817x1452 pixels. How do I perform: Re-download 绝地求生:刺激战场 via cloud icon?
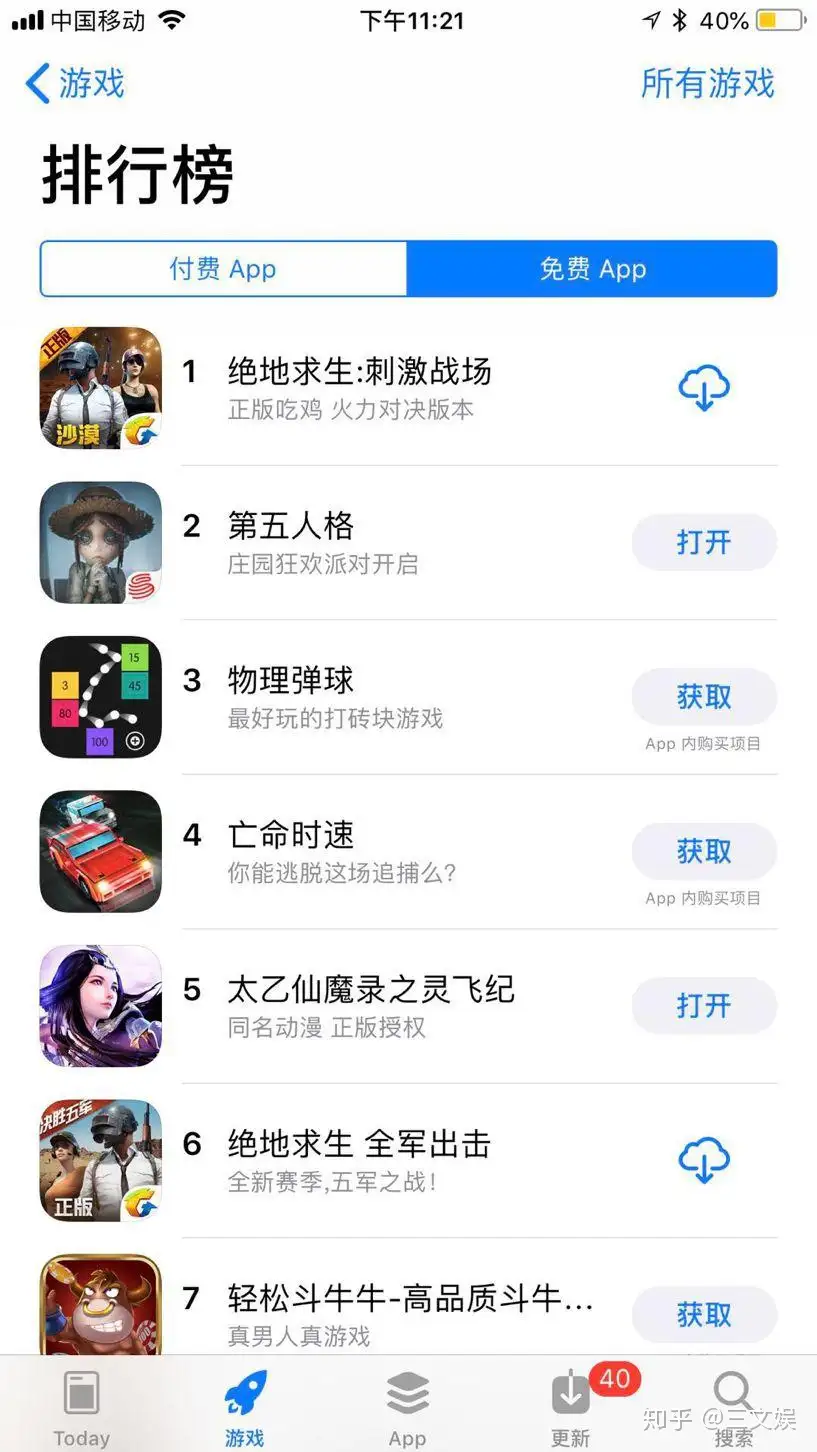point(704,388)
